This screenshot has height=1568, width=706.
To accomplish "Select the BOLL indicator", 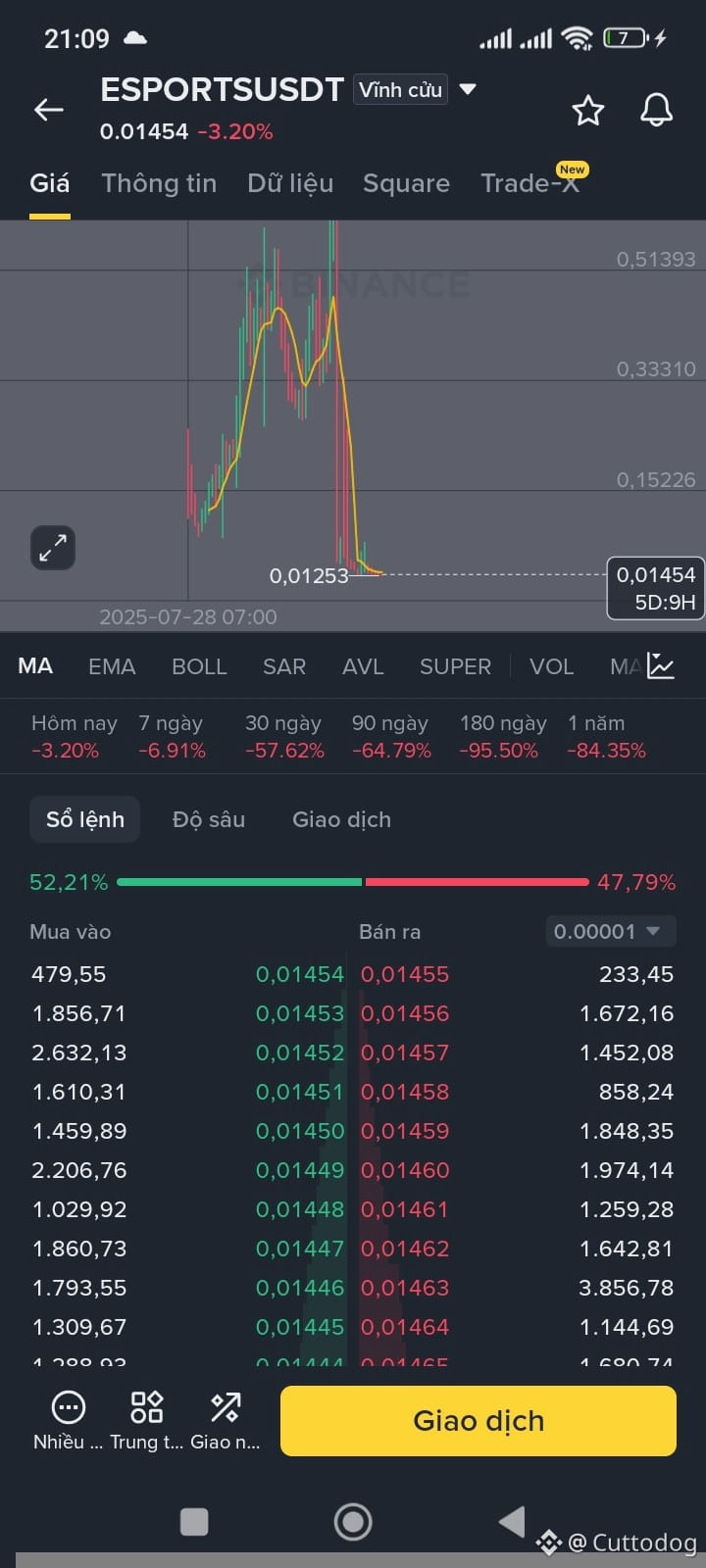I will point(199,666).
